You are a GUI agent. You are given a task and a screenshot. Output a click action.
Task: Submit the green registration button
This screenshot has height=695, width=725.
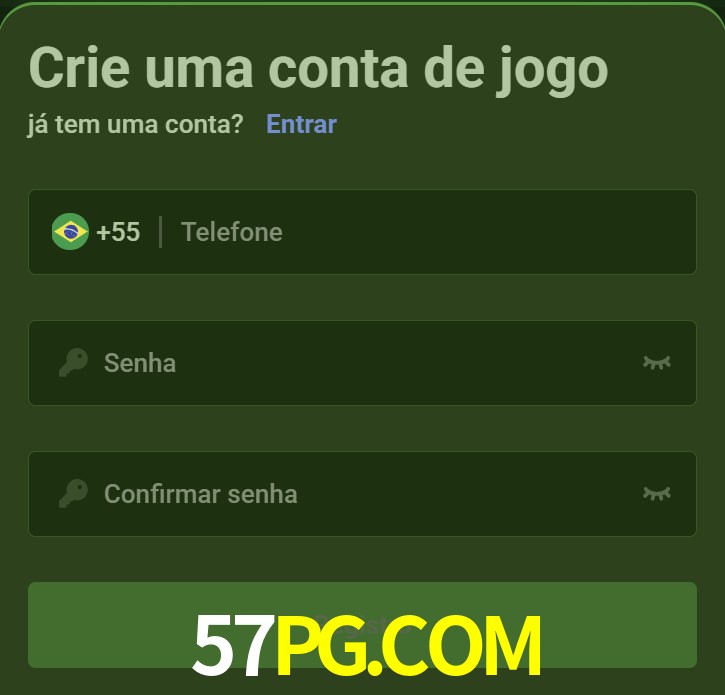click(362, 624)
